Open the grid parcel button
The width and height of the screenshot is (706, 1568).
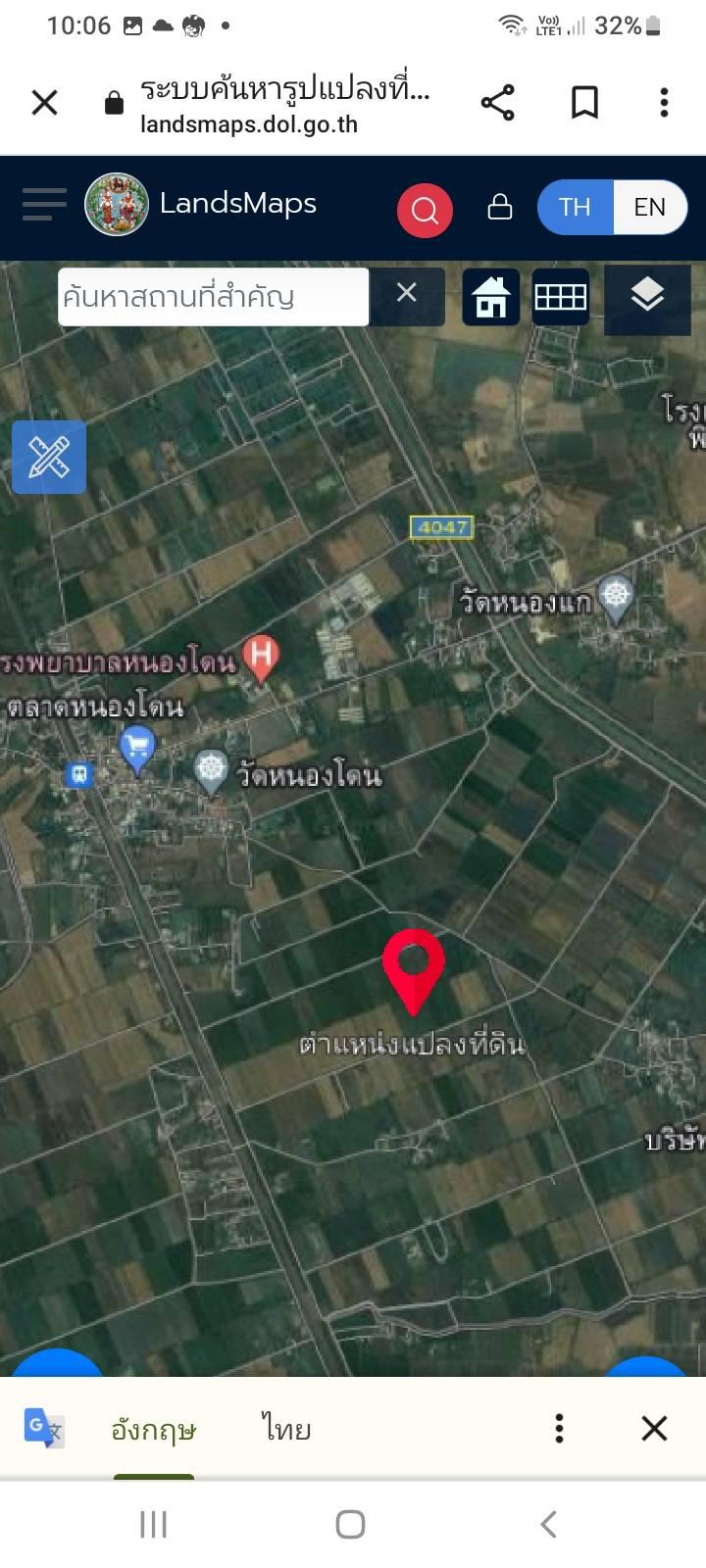click(x=561, y=297)
